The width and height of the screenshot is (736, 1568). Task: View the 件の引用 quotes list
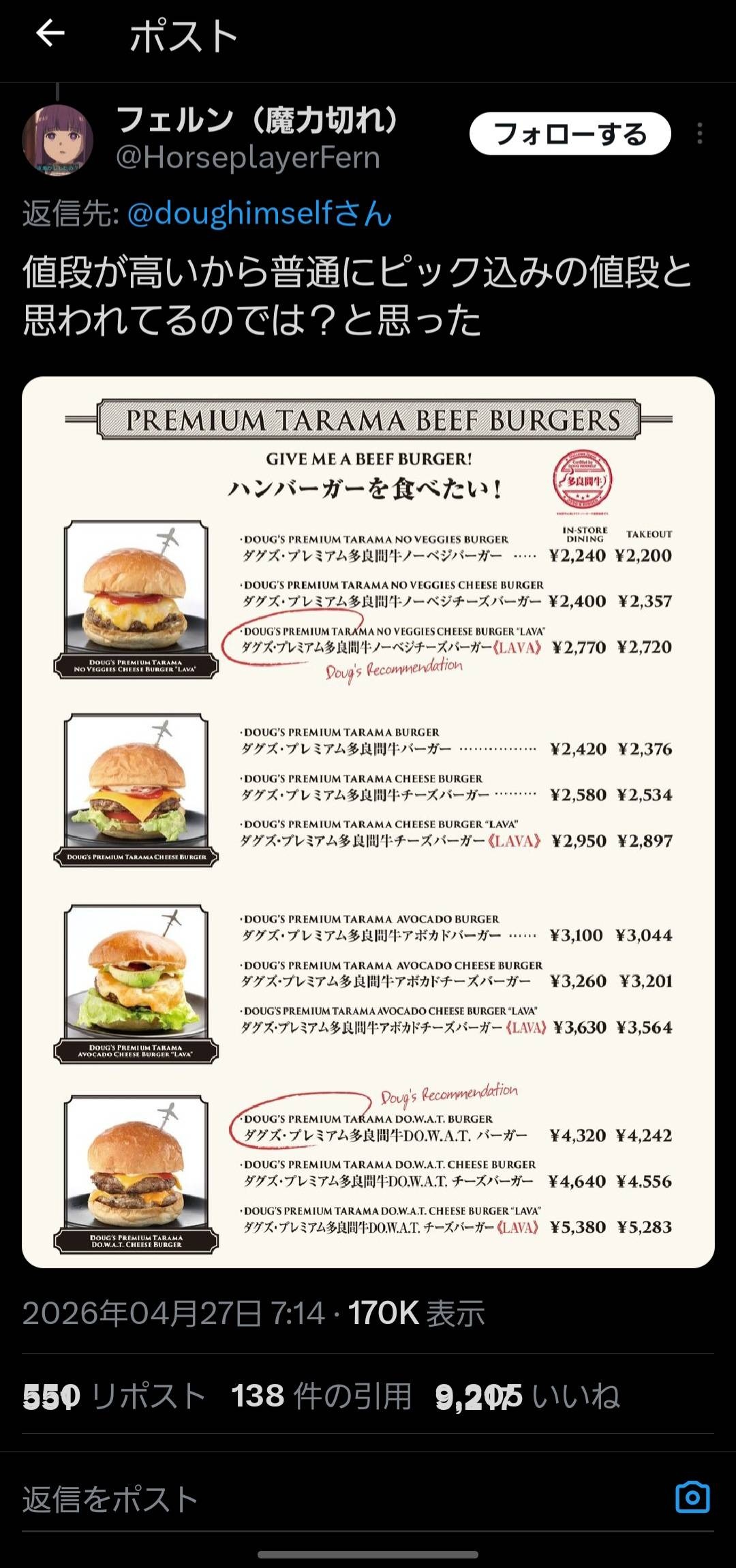point(321,1396)
